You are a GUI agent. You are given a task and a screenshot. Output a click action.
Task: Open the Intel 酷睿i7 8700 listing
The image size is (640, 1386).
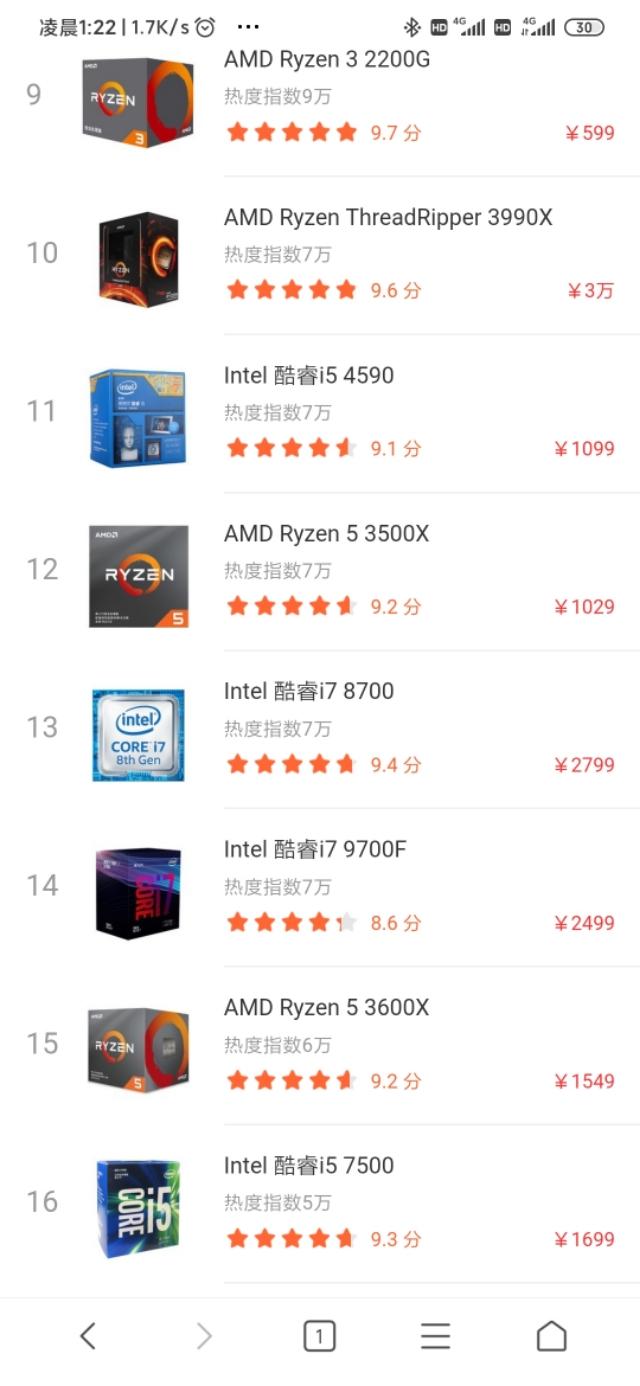click(x=320, y=729)
